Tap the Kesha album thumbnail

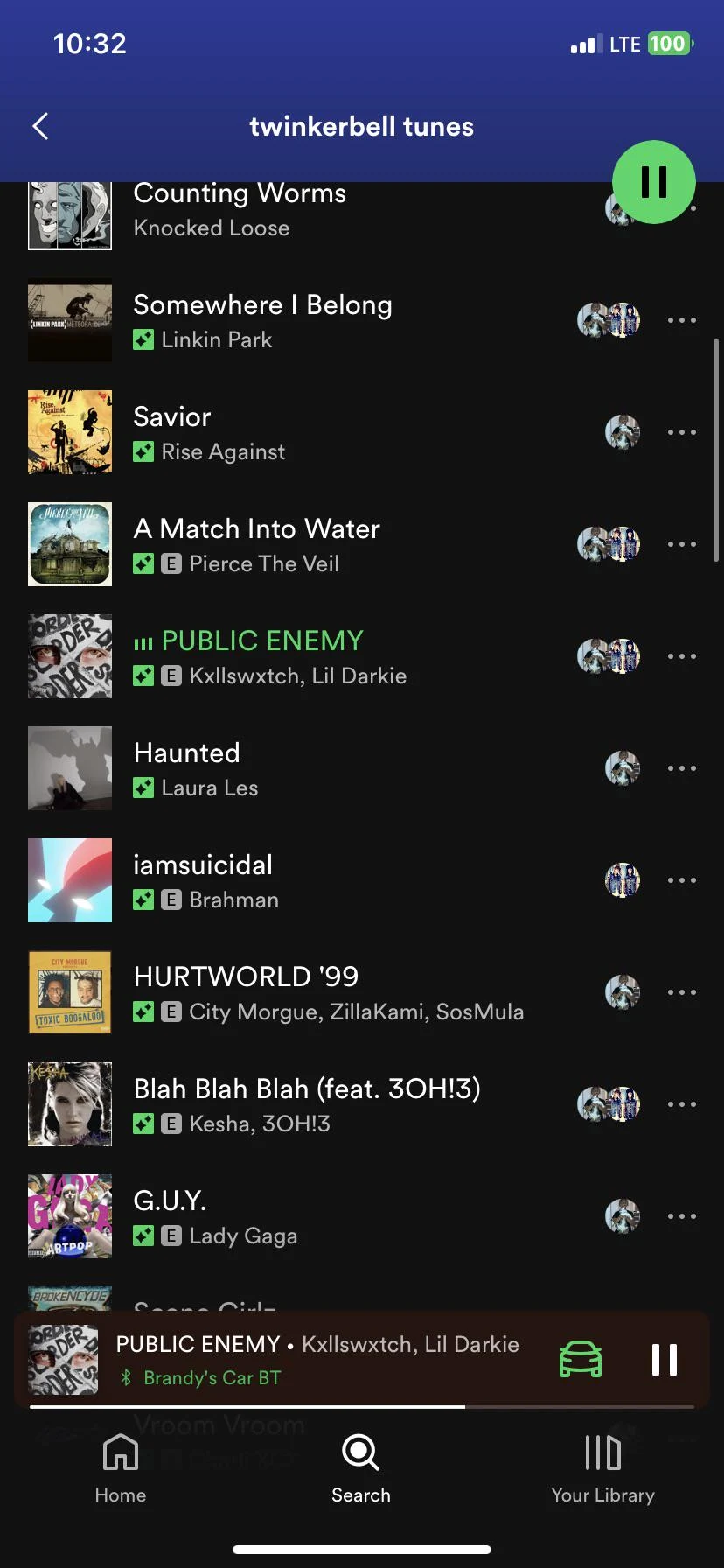pos(70,1104)
